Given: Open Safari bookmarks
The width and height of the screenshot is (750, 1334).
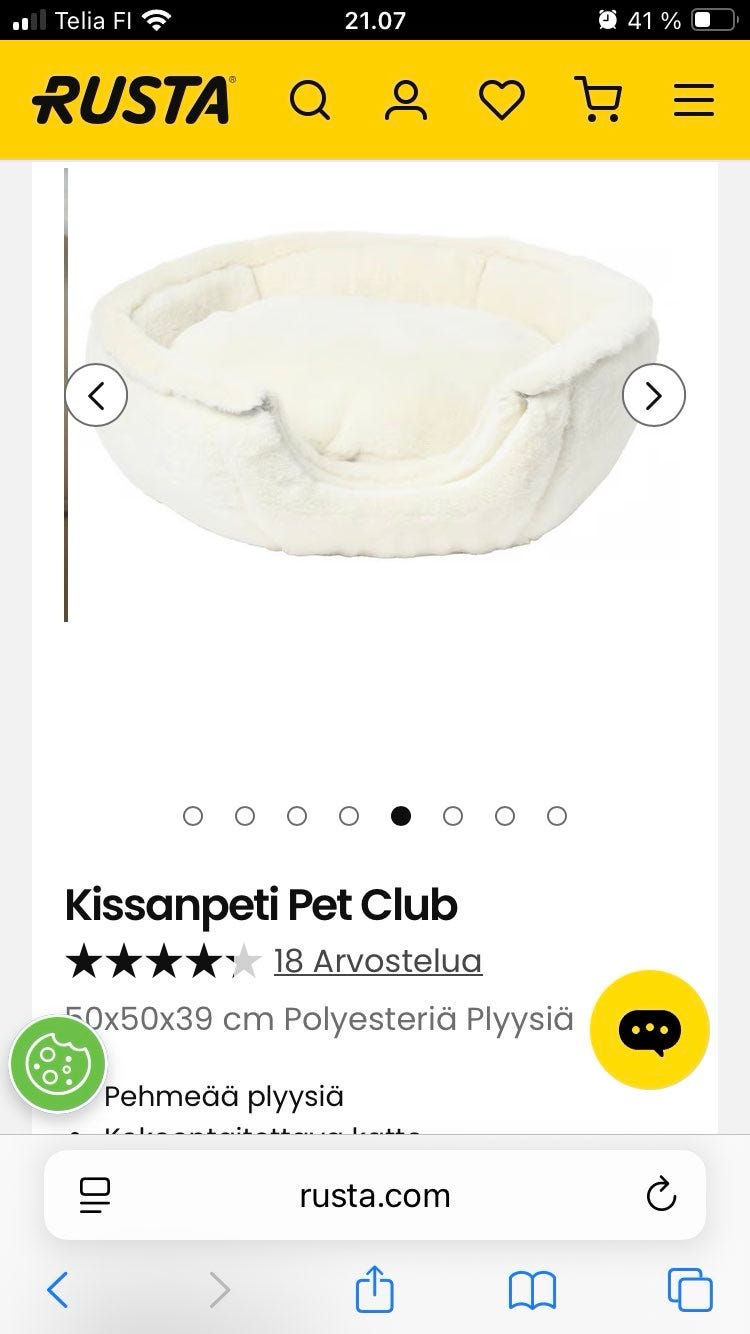Looking at the screenshot, I should 532,1290.
